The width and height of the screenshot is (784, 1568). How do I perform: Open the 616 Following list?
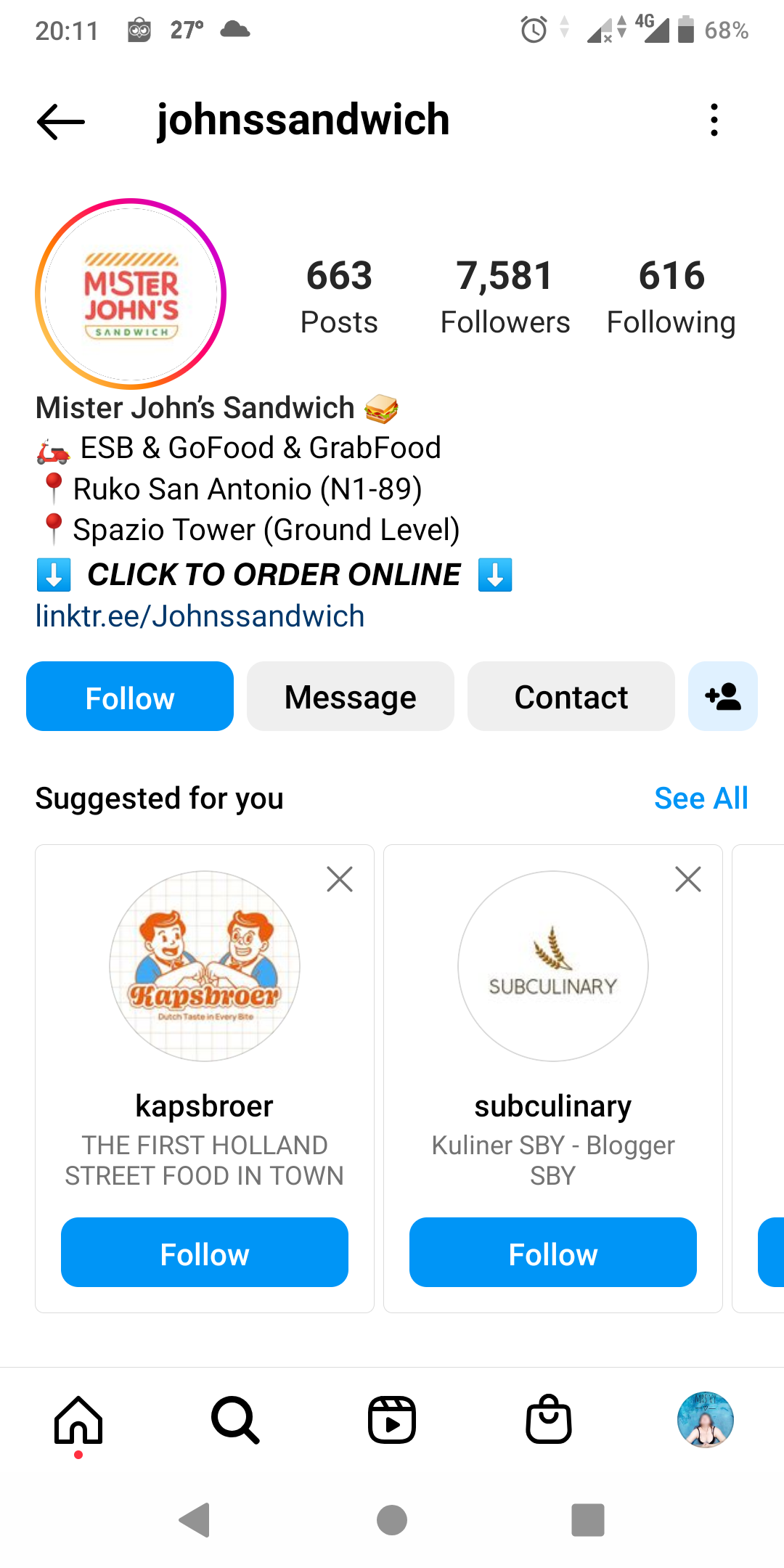pyautogui.click(x=671, y=297)
